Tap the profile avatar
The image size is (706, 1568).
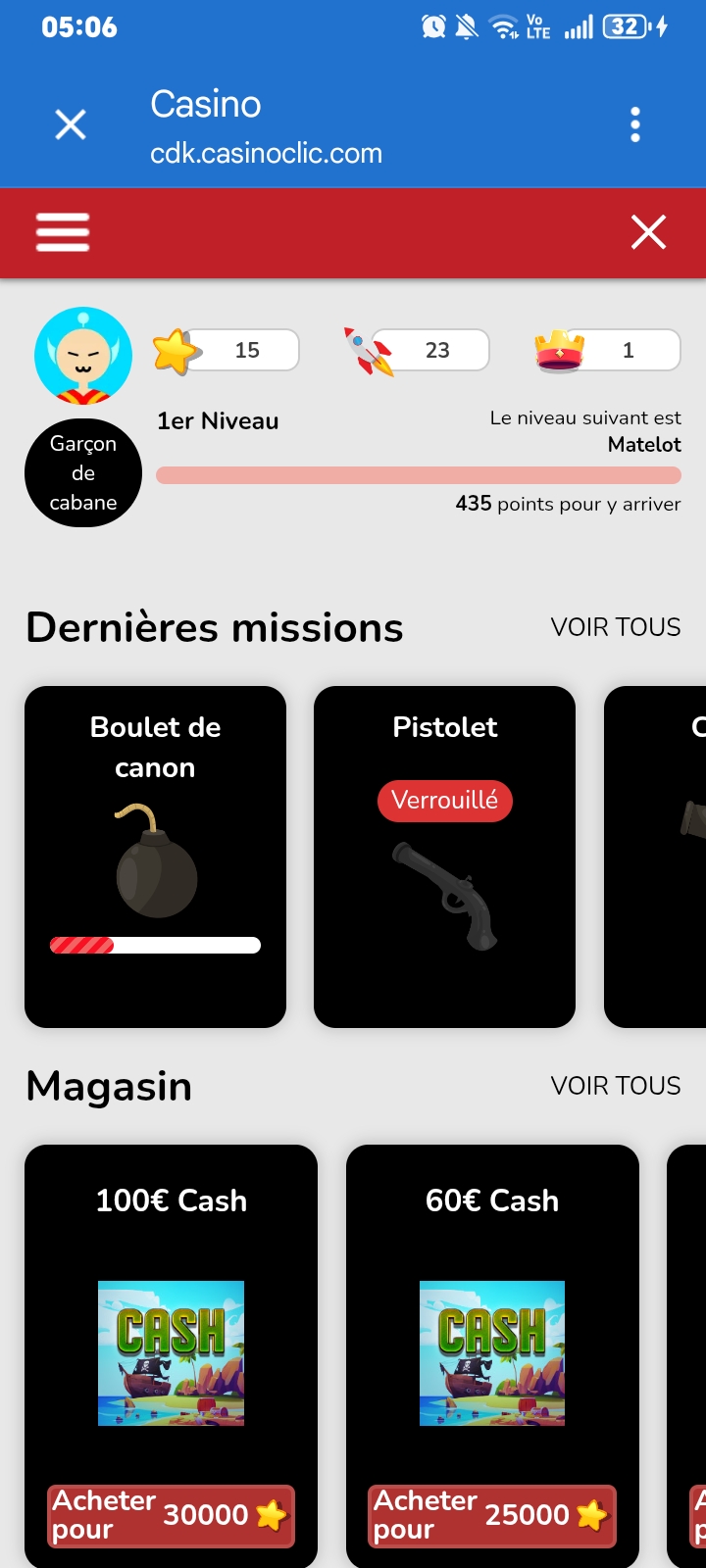tap(83, 356)
